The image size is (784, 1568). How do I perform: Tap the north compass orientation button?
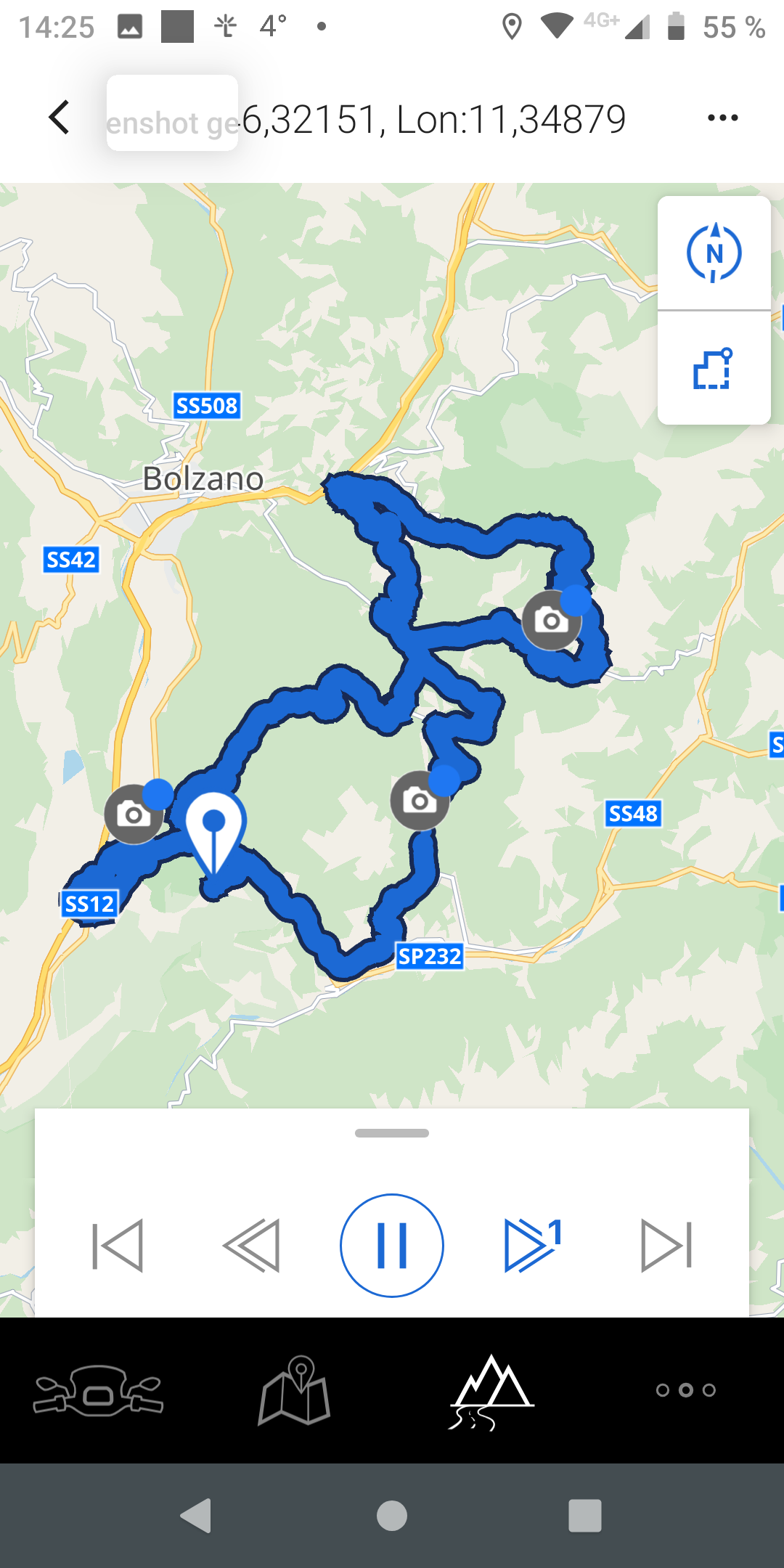714,253
